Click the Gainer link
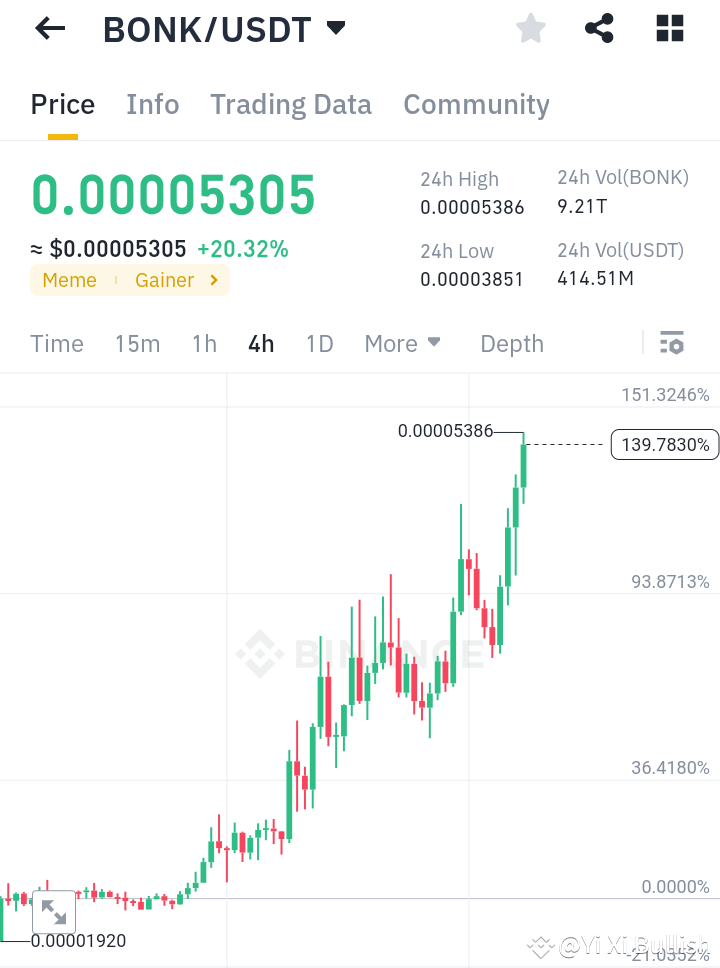The image size is (720, 968). [164, 281]
